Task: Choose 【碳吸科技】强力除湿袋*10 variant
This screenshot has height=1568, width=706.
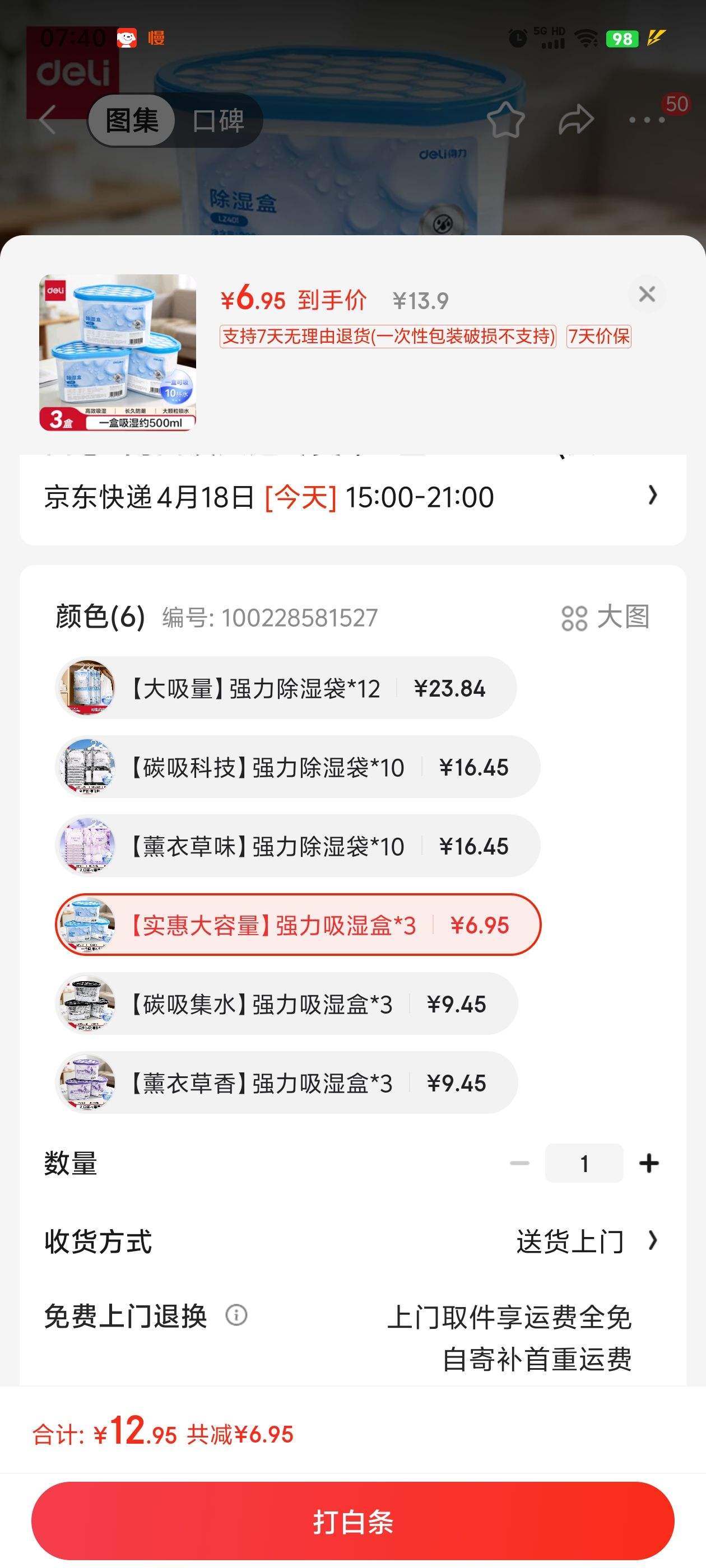Action: pos(298,768)
